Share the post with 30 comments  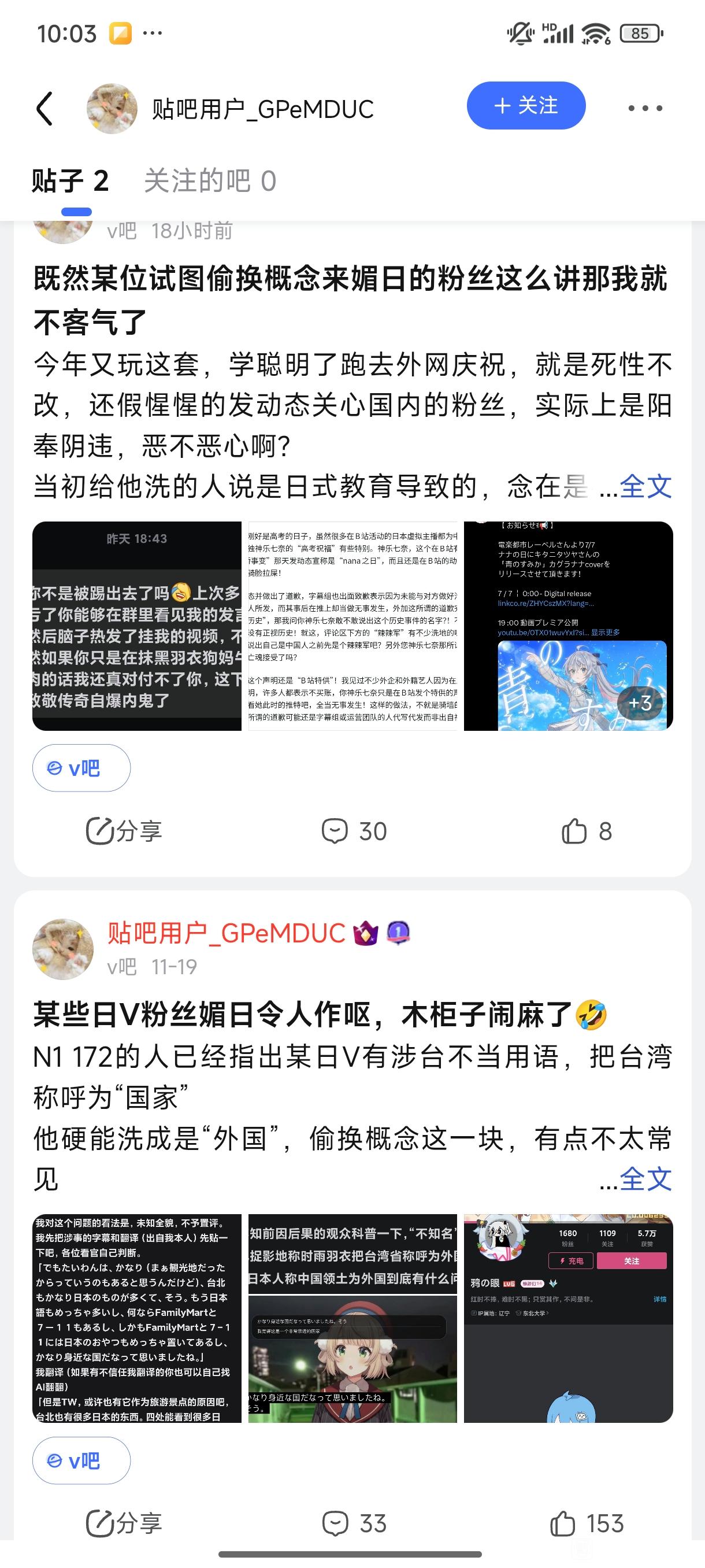124,831
